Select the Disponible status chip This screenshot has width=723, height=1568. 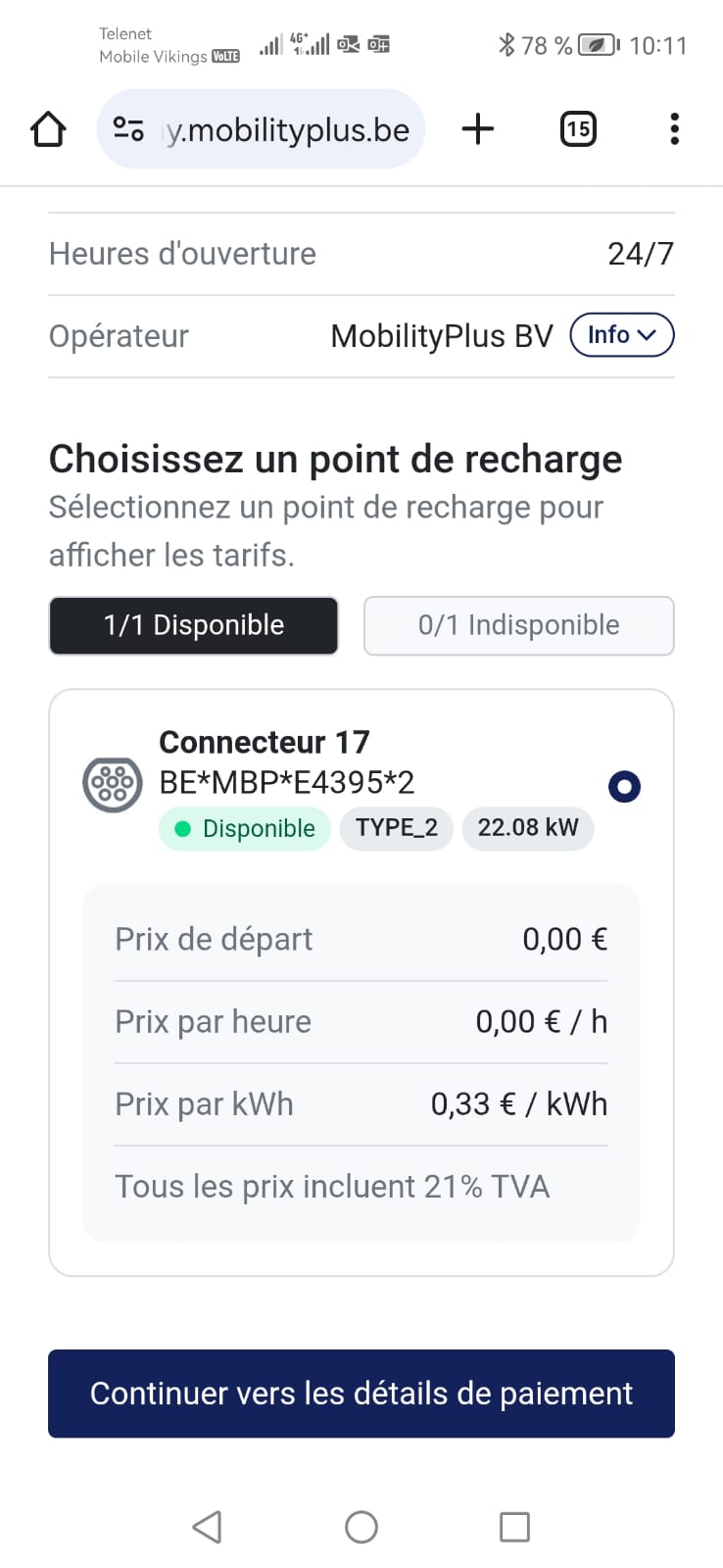pyautogui.click(x=244, y=828)
